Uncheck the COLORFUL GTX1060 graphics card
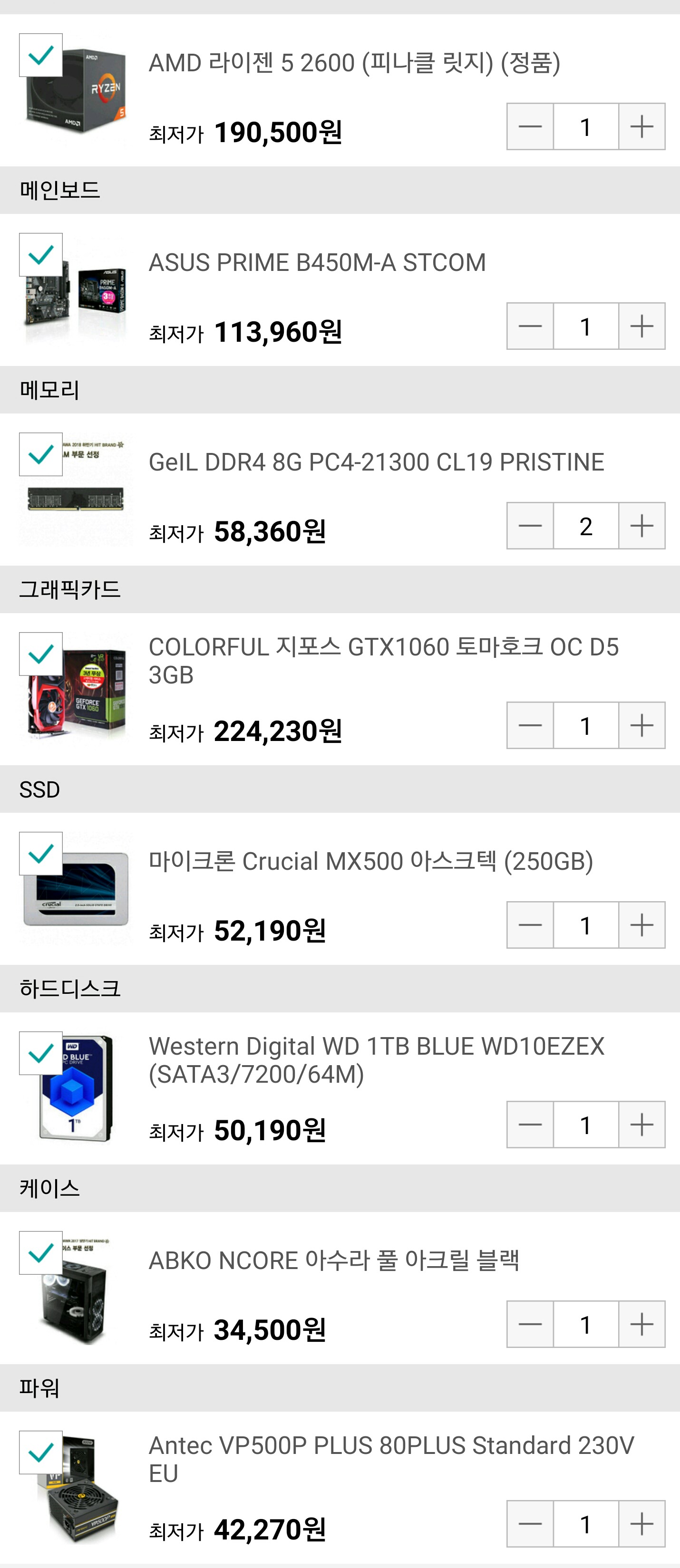680x1568 pixels. (41, 654)
